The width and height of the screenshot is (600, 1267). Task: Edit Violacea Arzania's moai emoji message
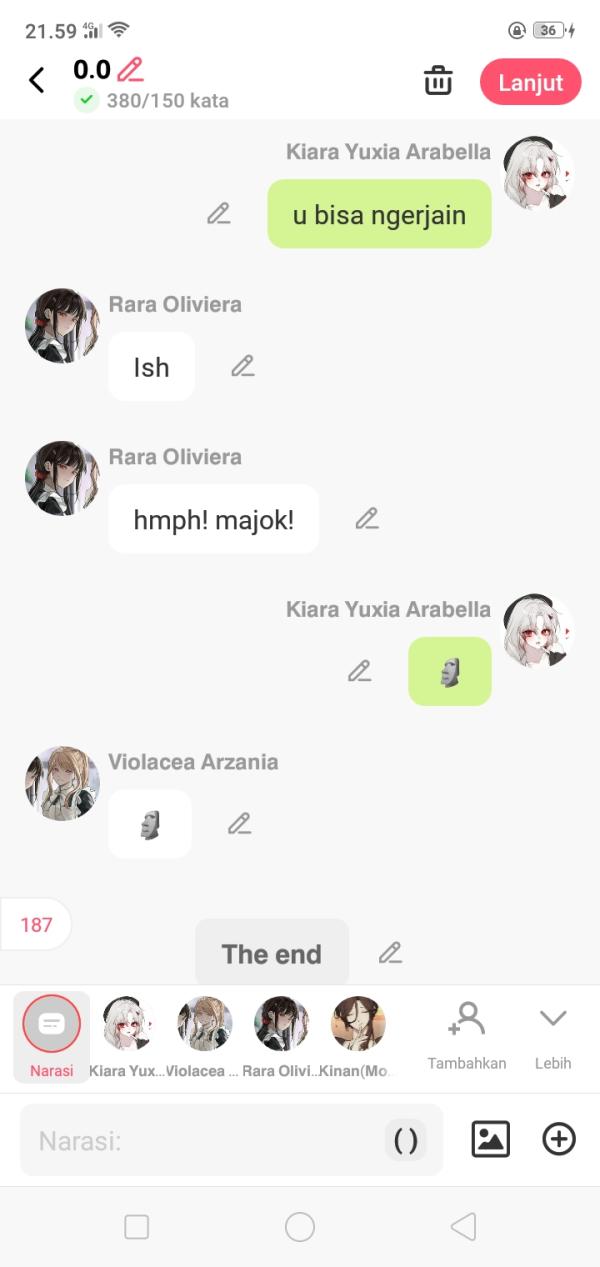pos(238,823)
